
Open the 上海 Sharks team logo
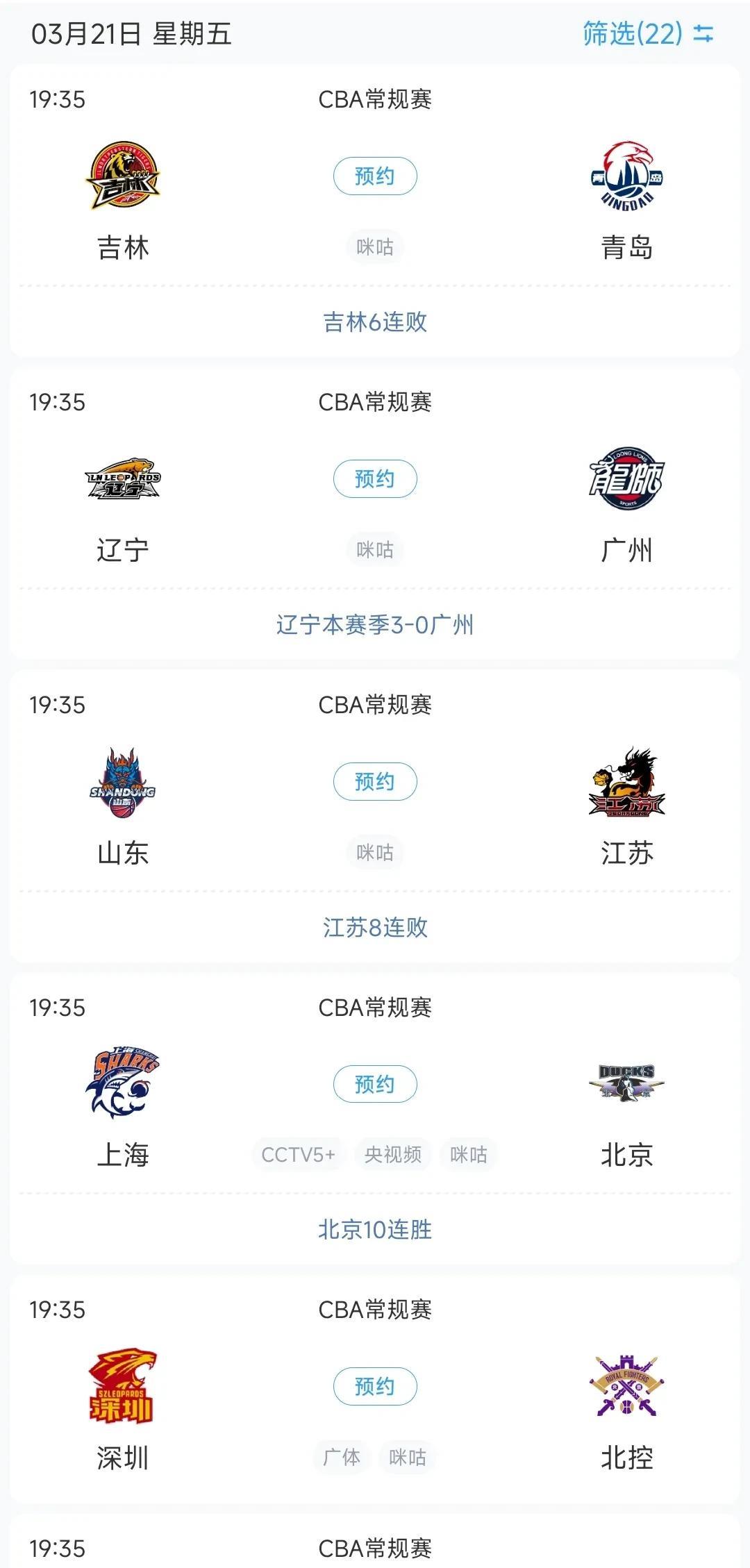coord(123,1083)
